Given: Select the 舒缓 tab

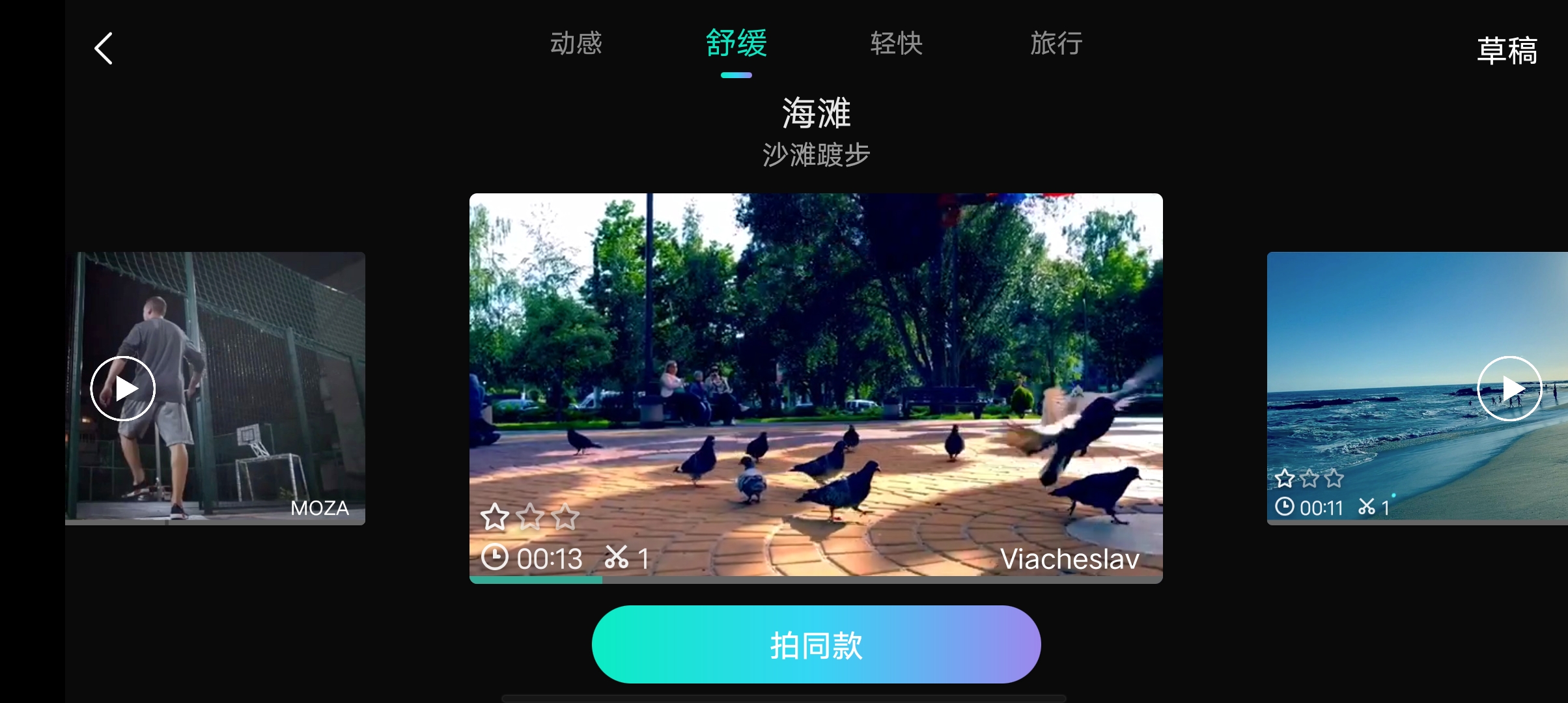Looking at the screenshot, I should coord(736,44).
